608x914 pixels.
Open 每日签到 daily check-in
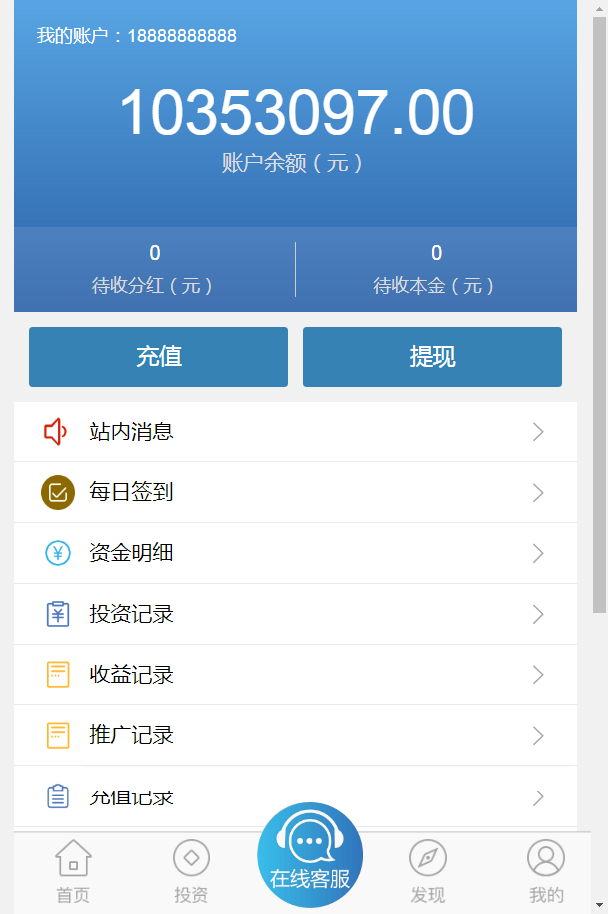295,492
